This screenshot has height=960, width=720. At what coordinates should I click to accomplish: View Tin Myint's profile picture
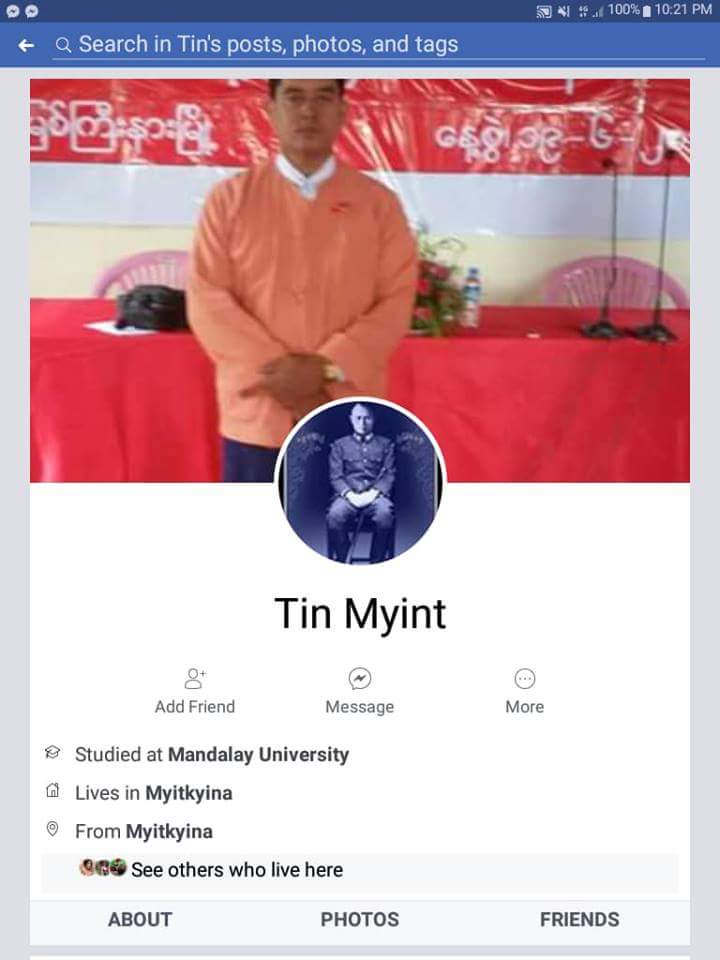(x=360, y=482)
